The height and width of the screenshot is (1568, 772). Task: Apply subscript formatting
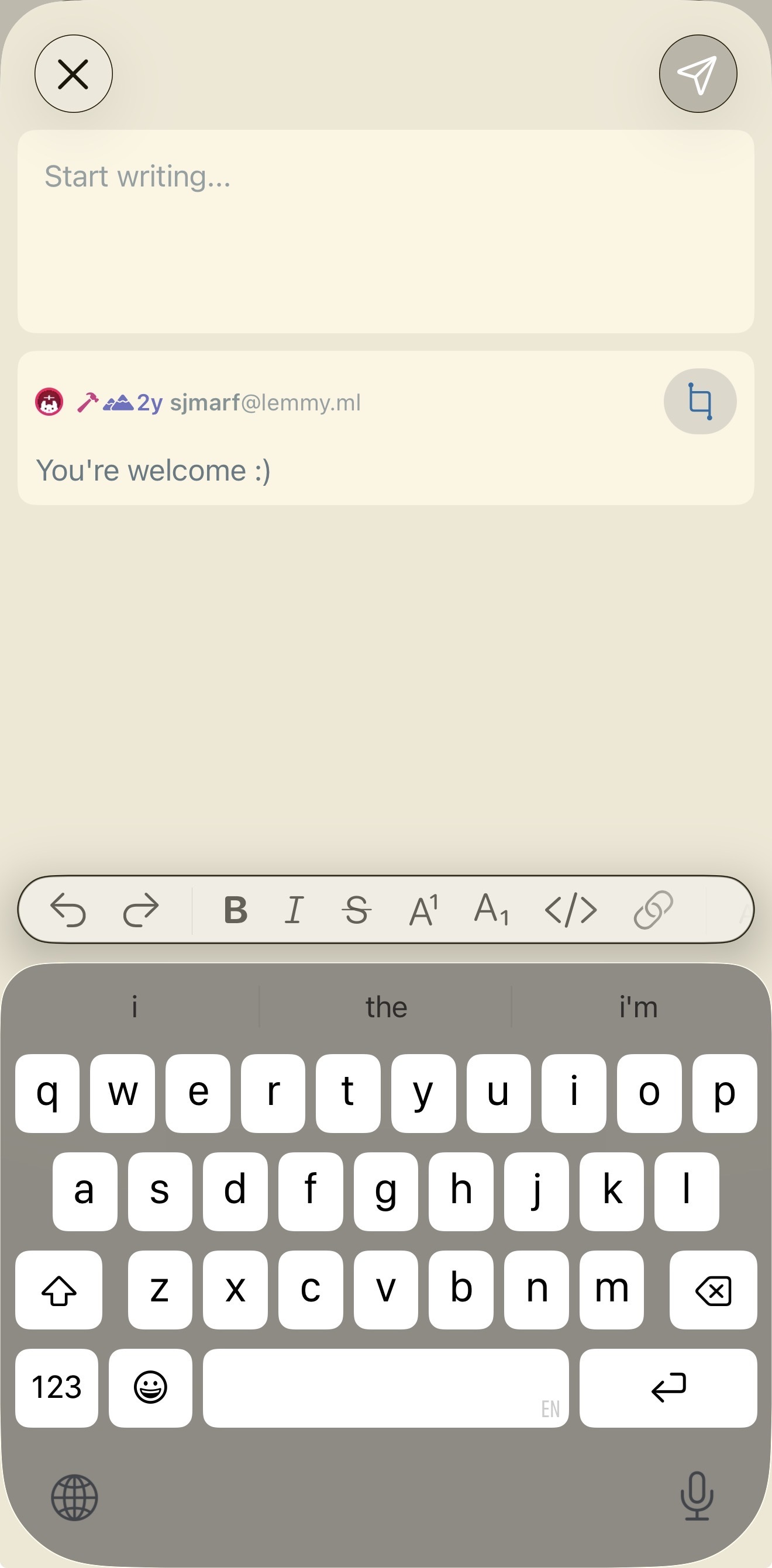[491, 910]
